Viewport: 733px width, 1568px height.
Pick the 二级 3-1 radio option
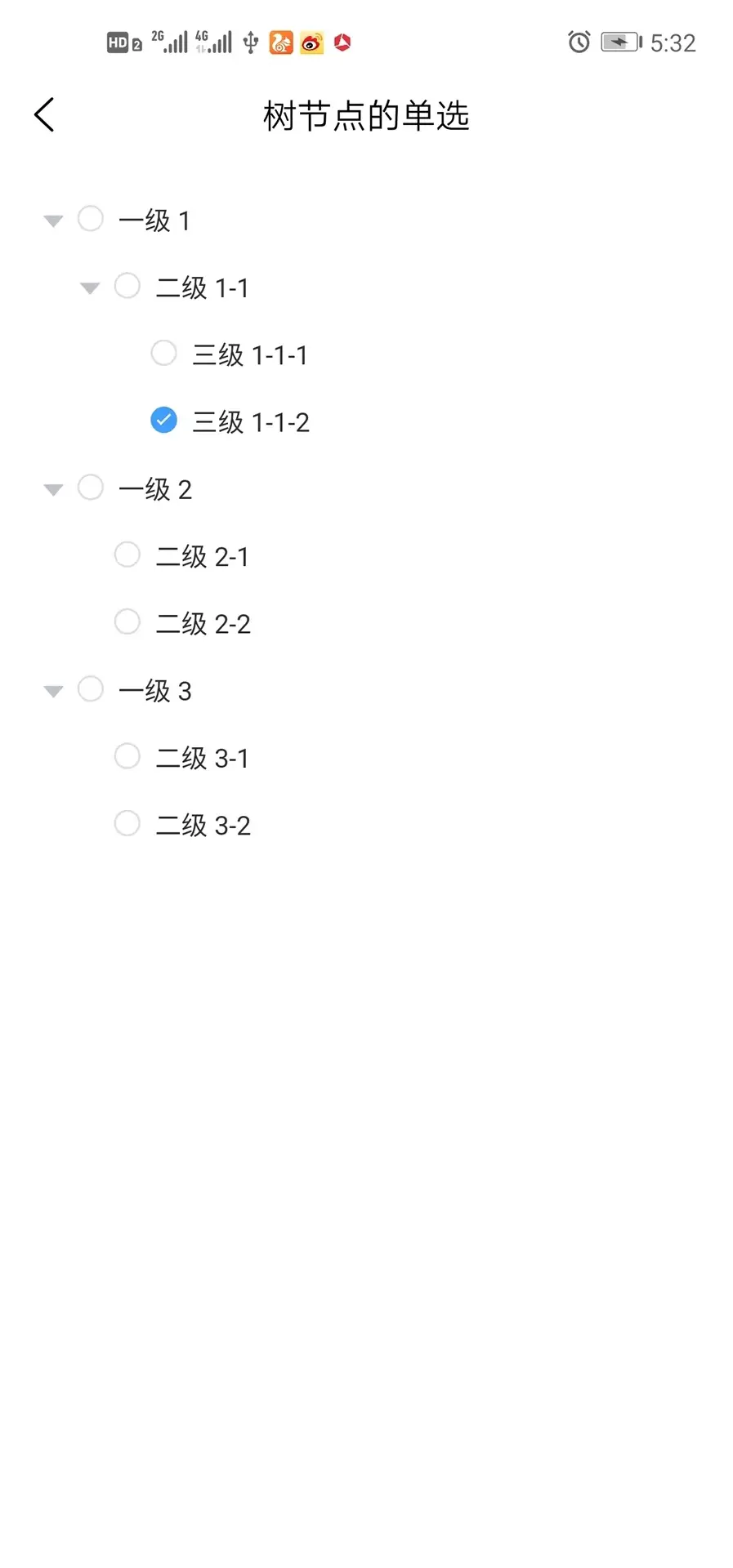pos(127,756)
